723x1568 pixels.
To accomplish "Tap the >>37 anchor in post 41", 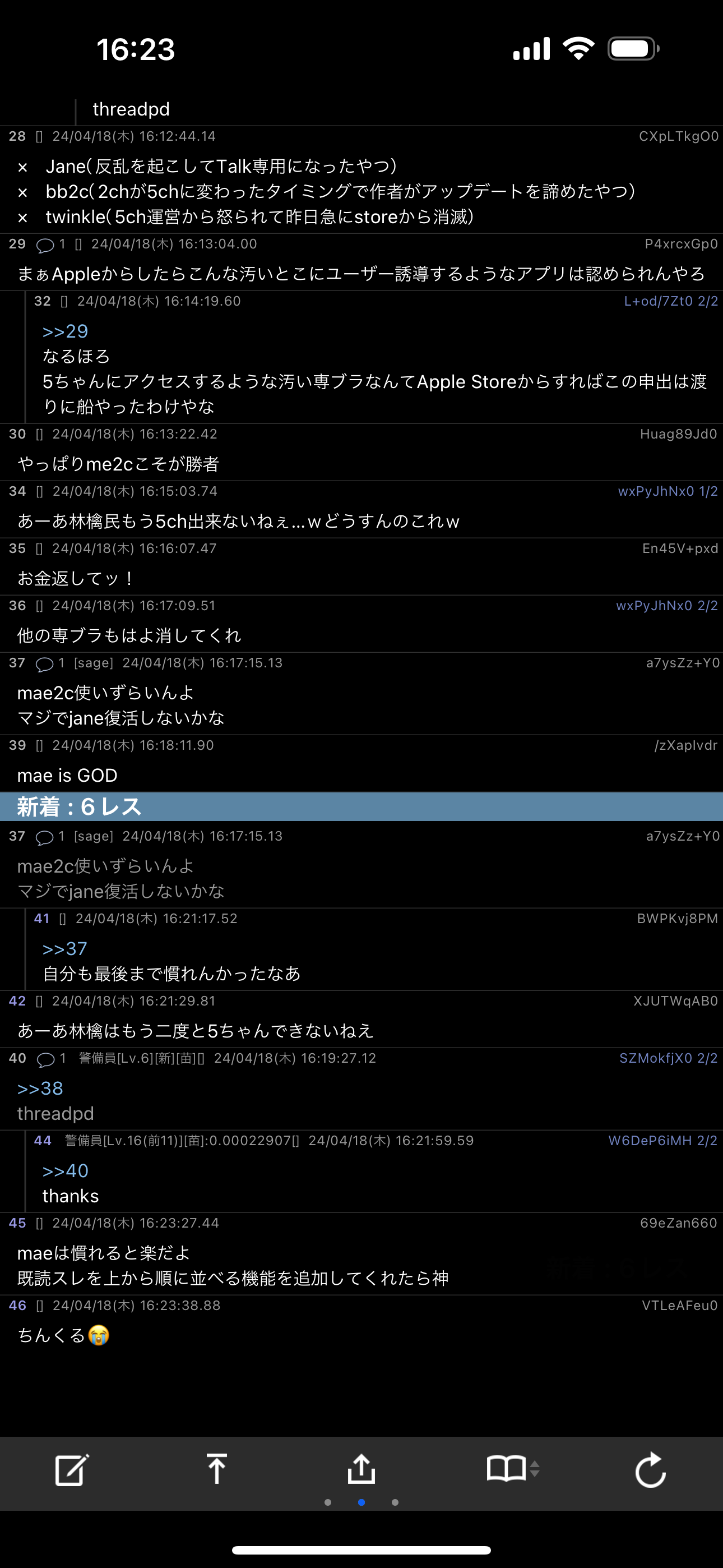I will (64, 948).
